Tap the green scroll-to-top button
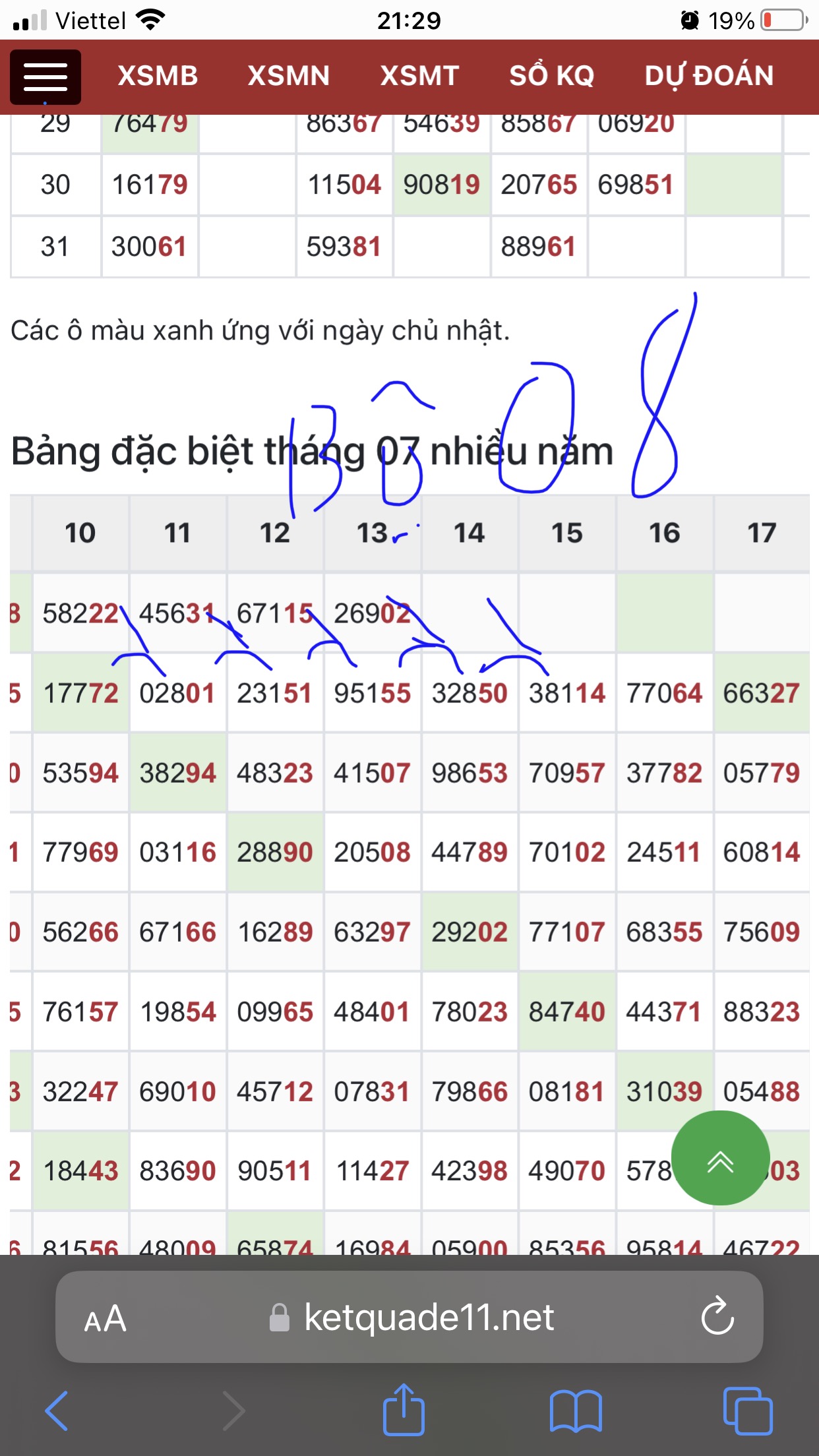 [x=720, y=1158]
